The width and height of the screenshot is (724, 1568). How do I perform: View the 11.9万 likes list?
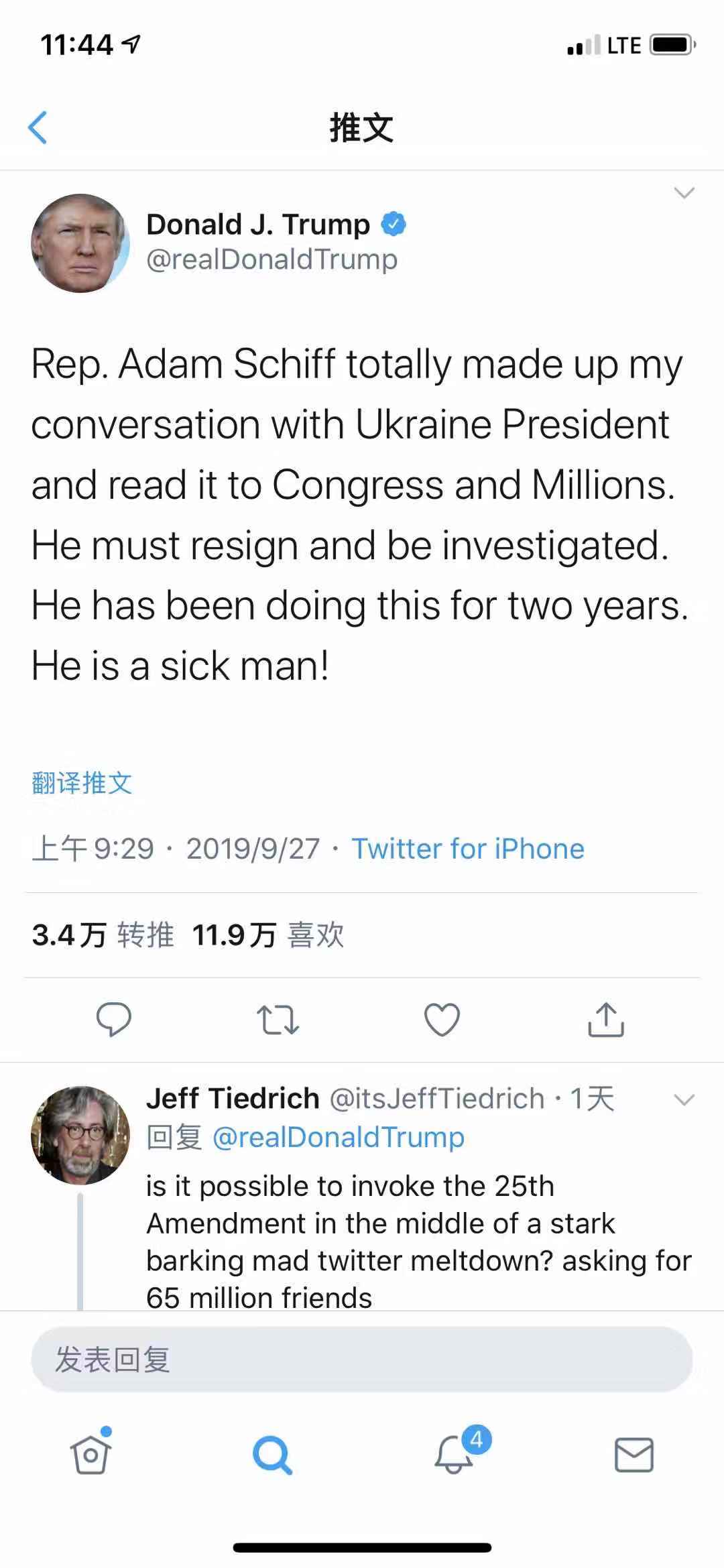click(268, 934)
